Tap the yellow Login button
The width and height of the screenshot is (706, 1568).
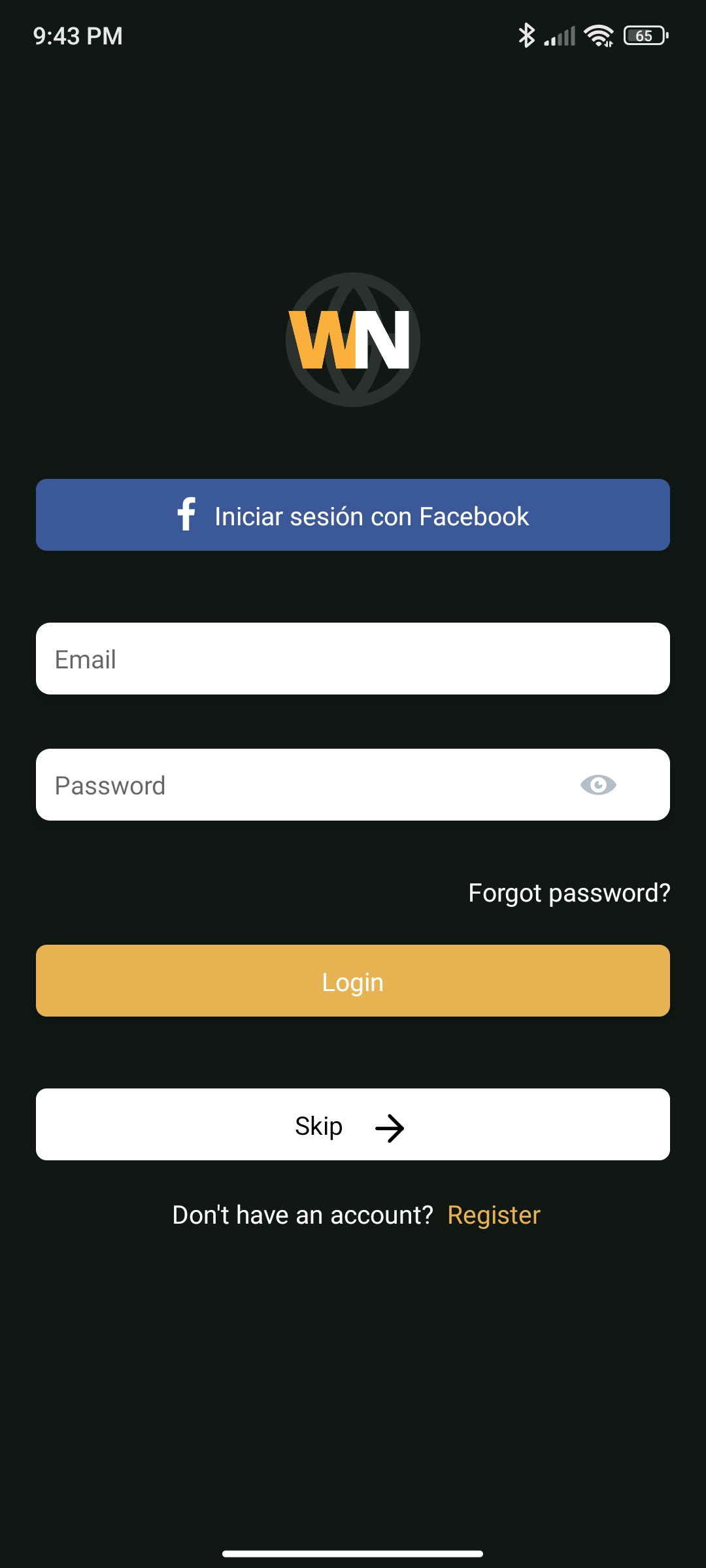pos(353,981)
